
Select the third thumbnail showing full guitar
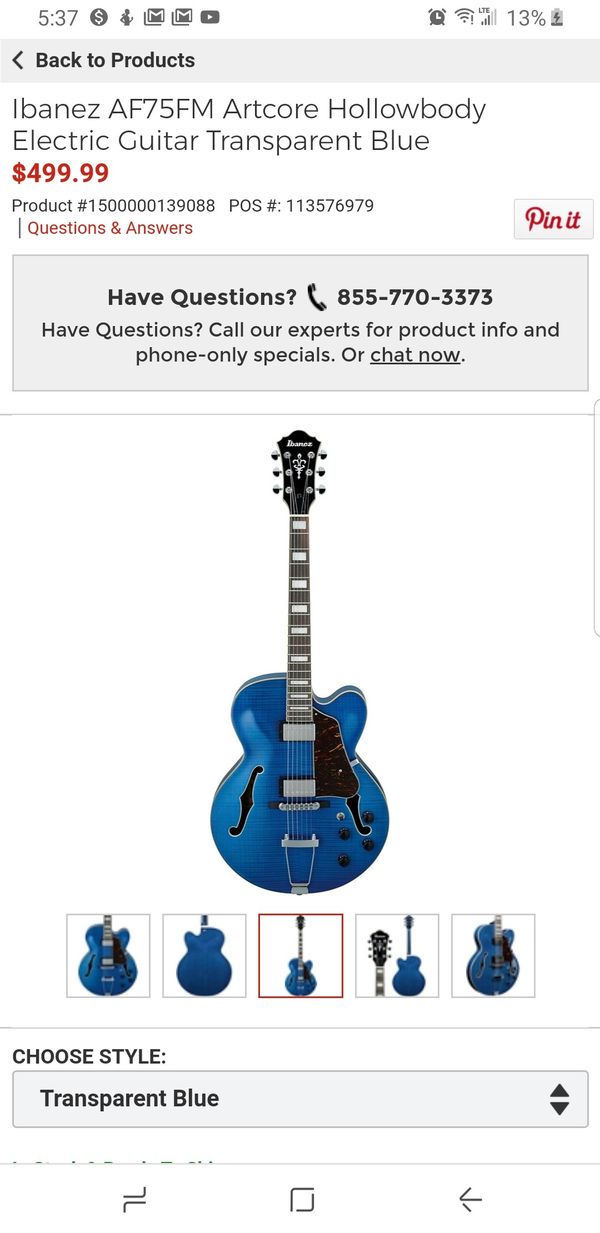300,955
